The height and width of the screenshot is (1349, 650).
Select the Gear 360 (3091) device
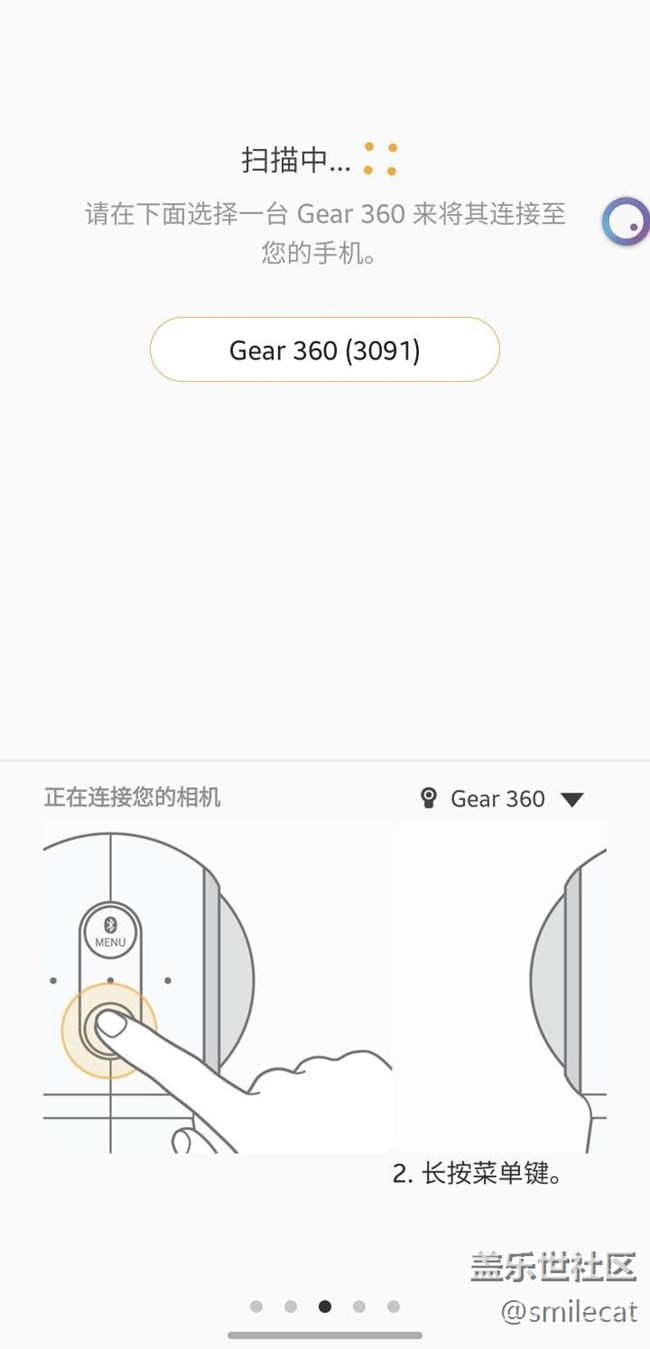click(x=324, y=350)
